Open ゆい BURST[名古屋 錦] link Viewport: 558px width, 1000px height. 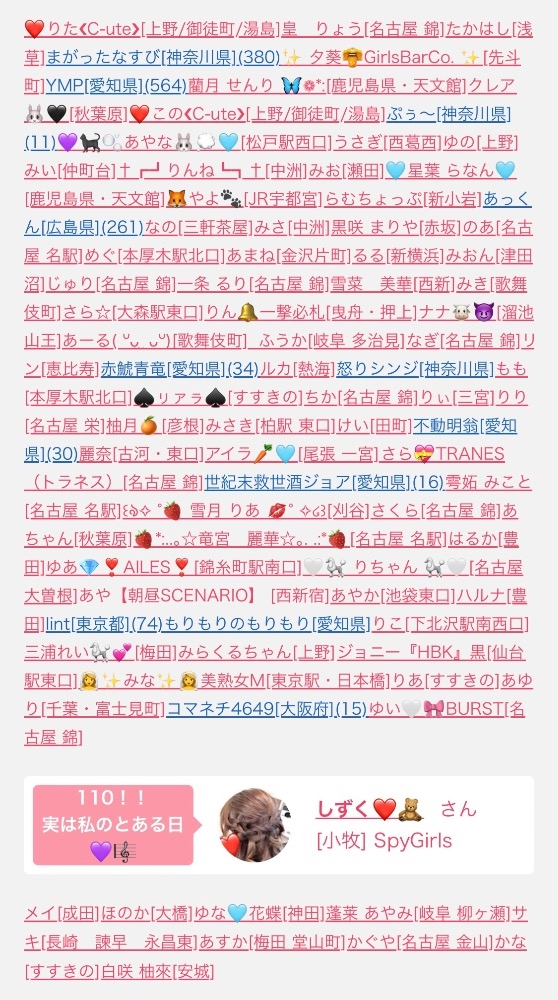[x=446, y=709]
